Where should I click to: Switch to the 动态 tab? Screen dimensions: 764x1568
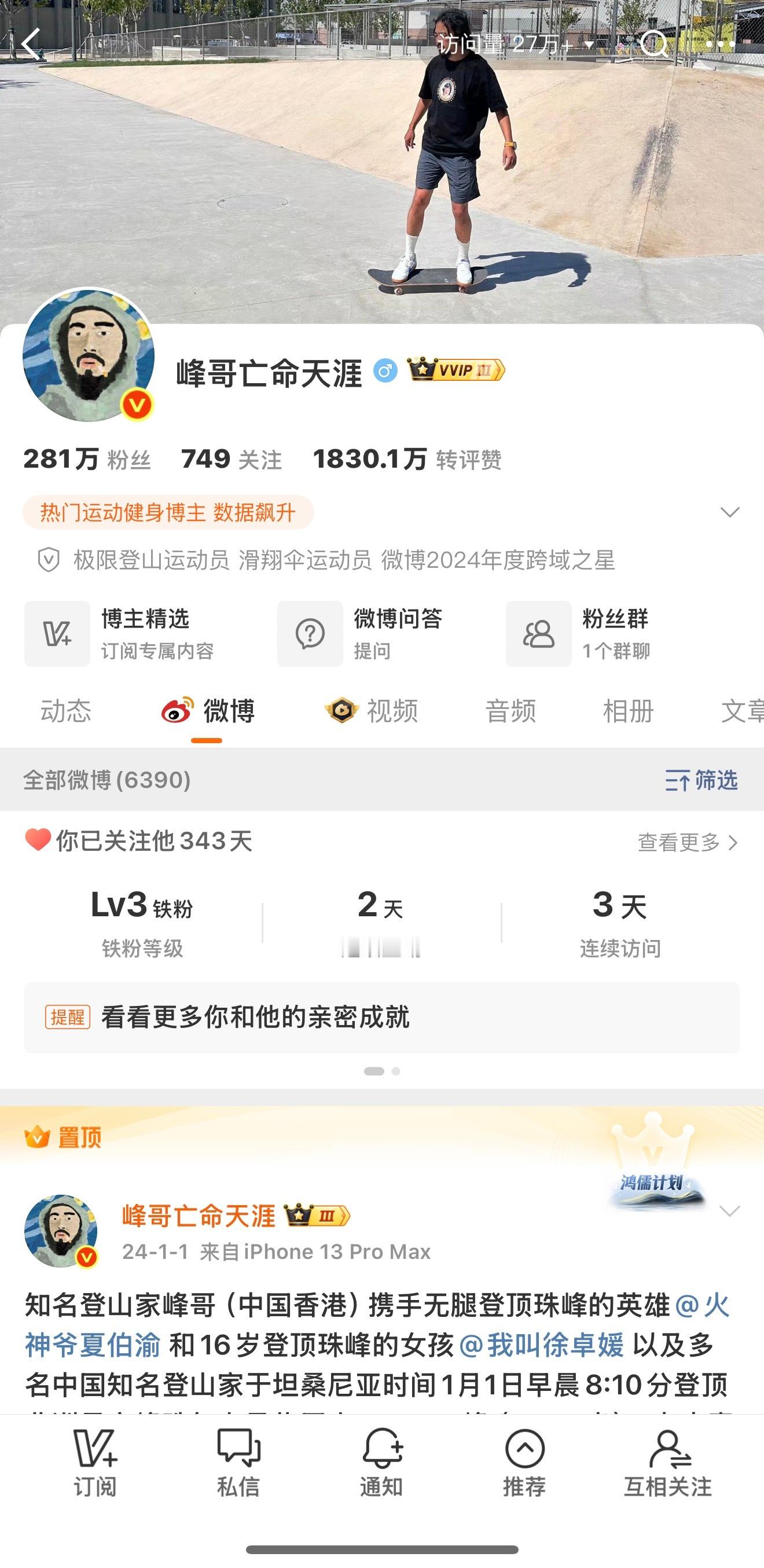click(x=65, y=711)
